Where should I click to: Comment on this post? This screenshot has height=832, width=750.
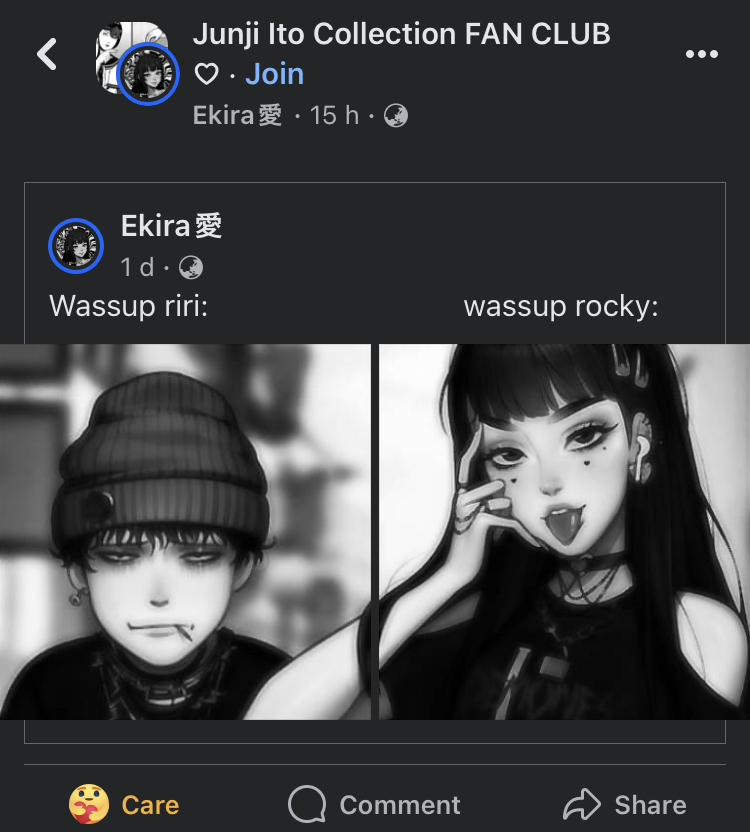tap(374, 804)
